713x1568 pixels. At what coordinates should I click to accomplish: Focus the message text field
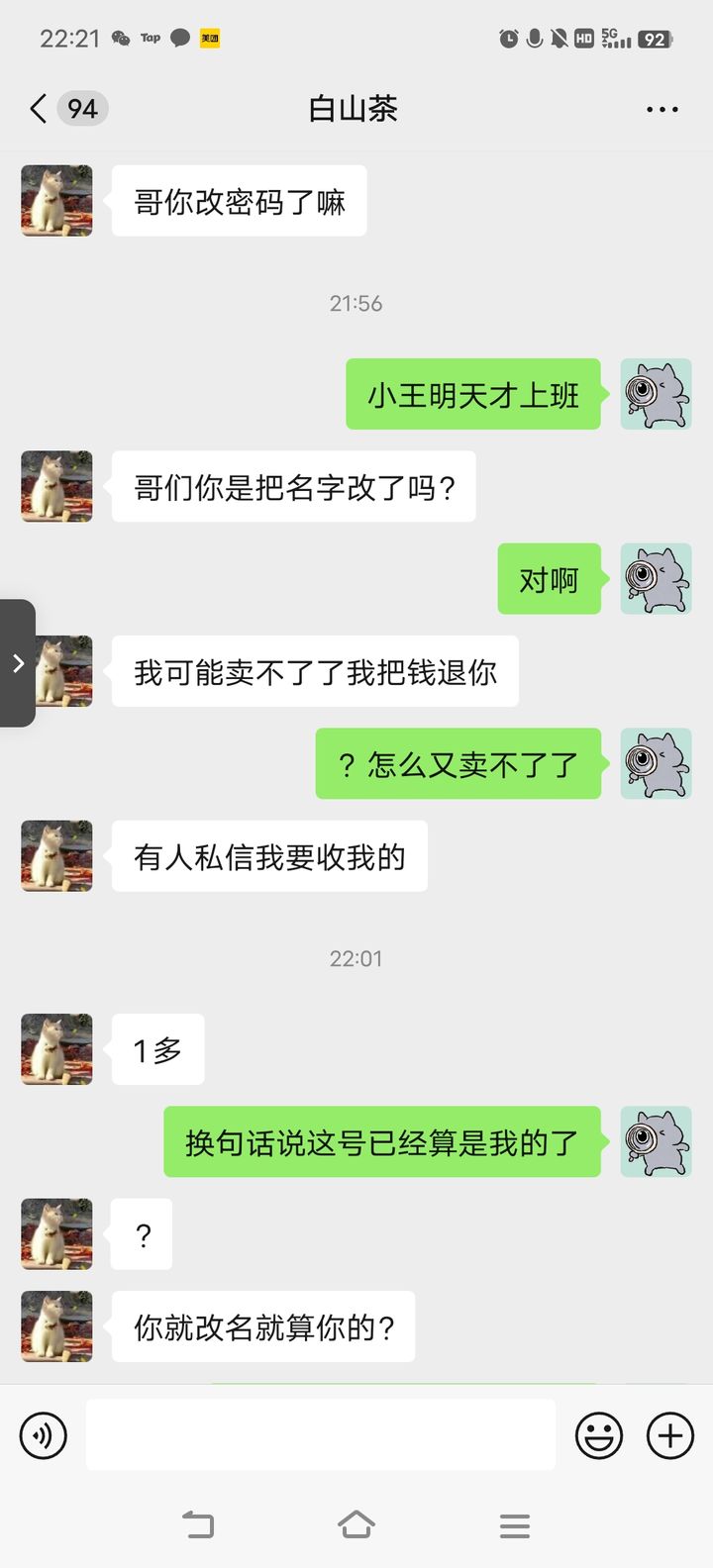coord(320,1435)
